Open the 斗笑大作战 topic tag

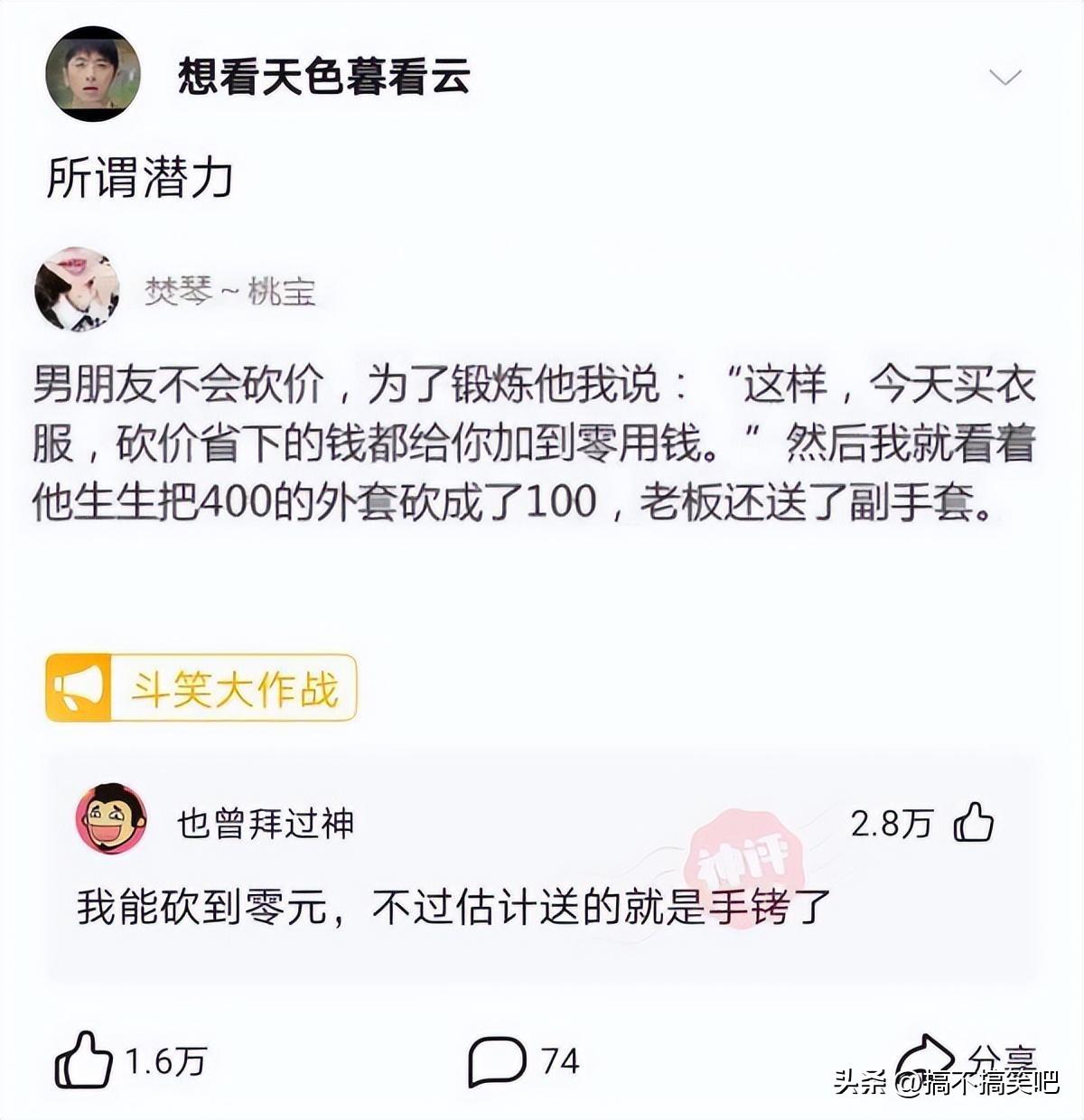point(201,688)
